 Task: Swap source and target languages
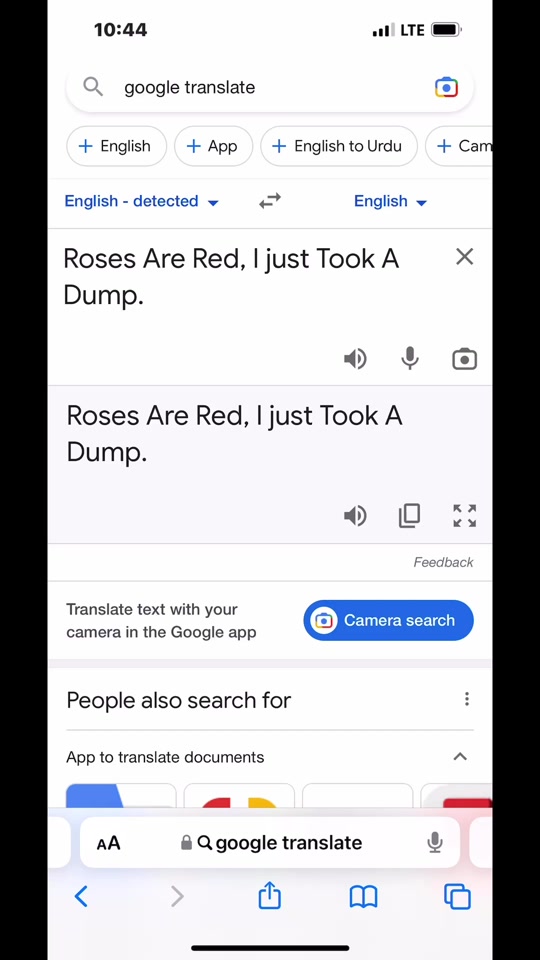pyautogui.click(x=269, y=201)
